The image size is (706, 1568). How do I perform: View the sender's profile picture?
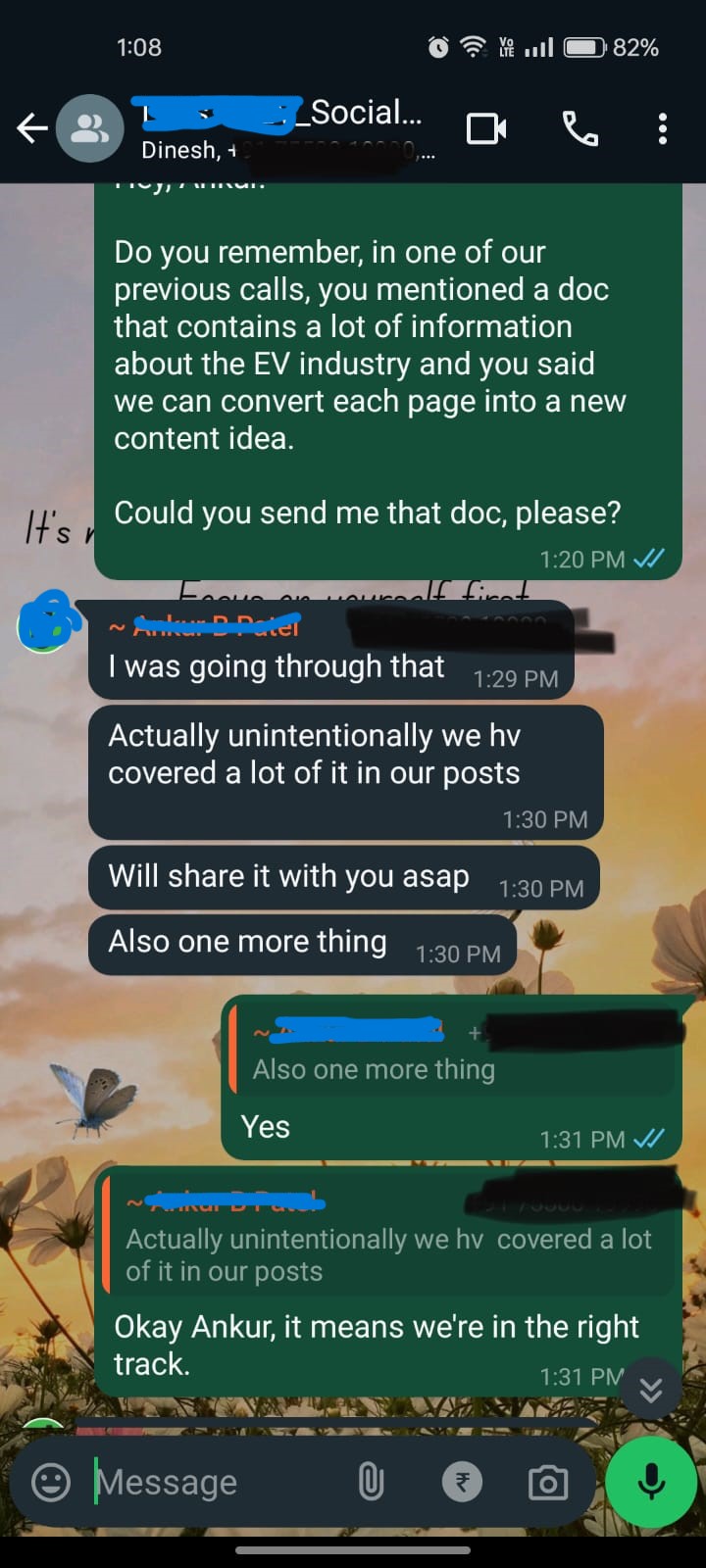pos(44,622)
